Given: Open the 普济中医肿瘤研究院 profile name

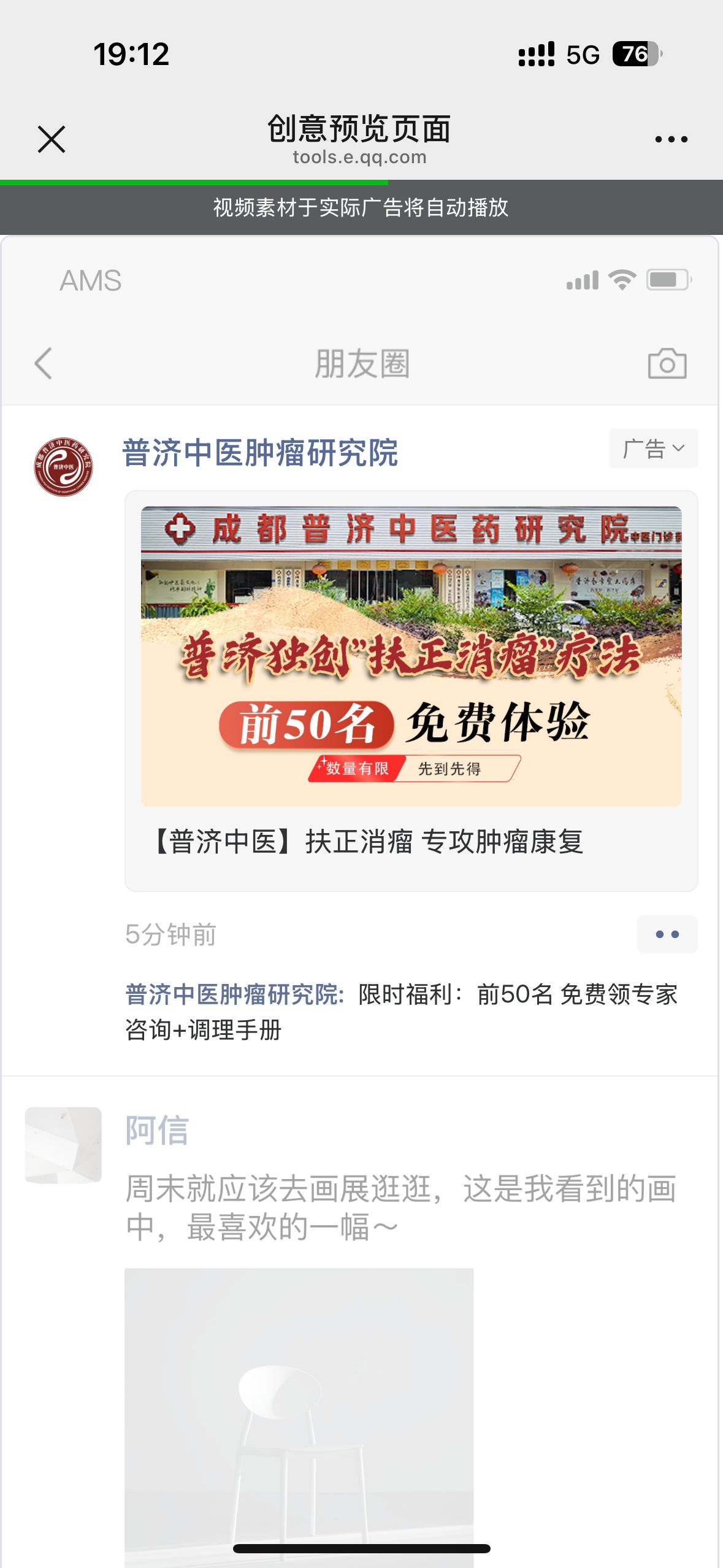Looking at the screenshot, I should [x=260, y=453].
